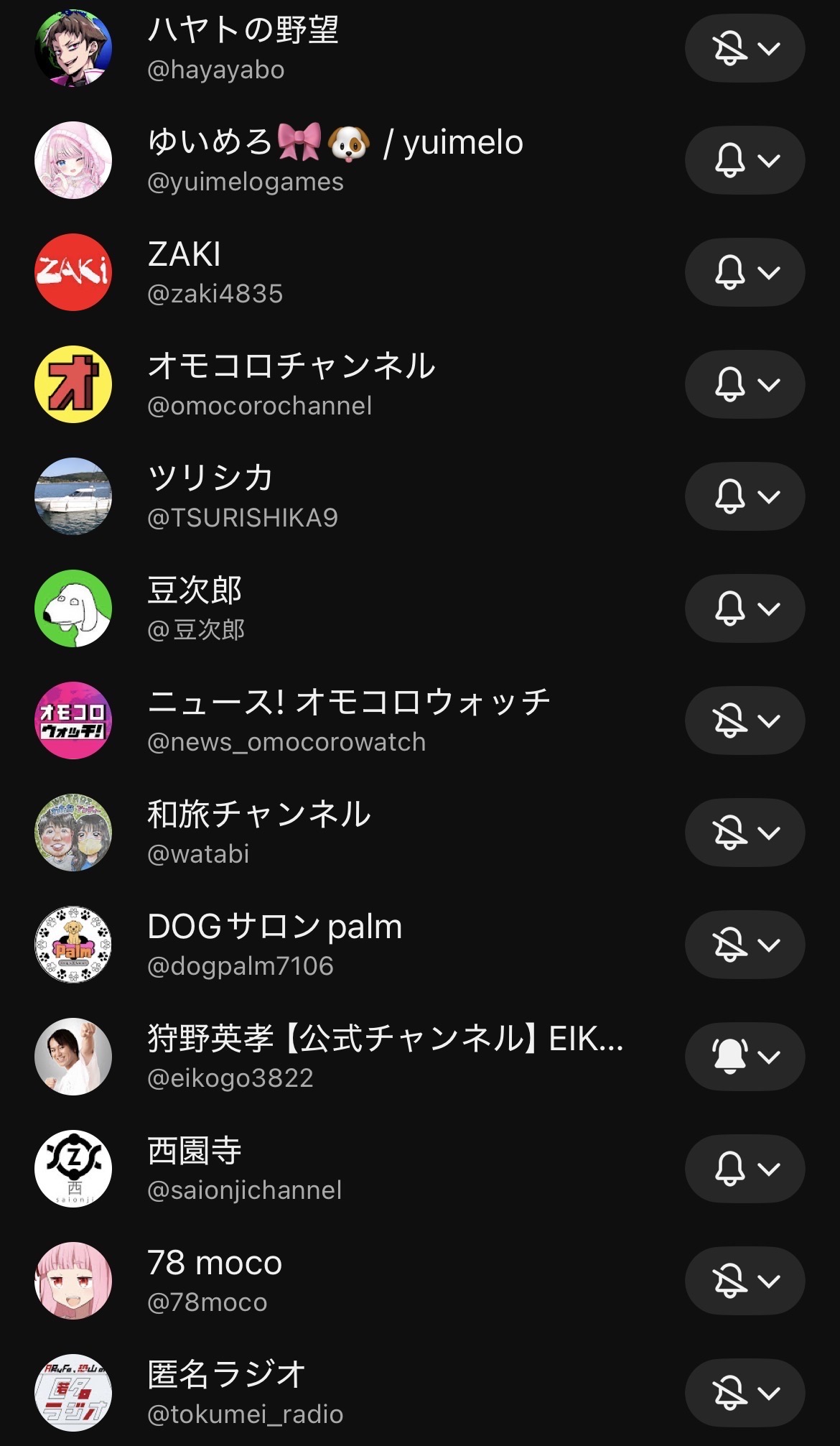Open ニュース! オモコロウォッチ channel

[348, 720]
